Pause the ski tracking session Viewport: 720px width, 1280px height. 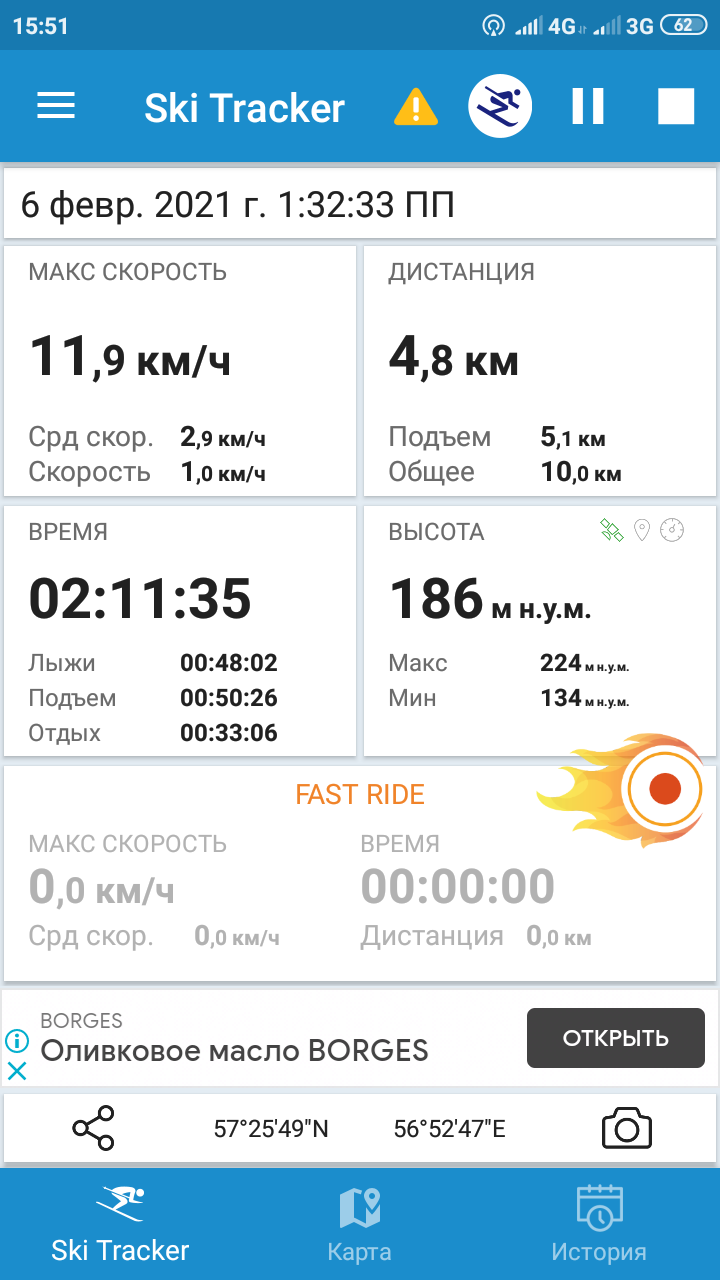[588, 106]
